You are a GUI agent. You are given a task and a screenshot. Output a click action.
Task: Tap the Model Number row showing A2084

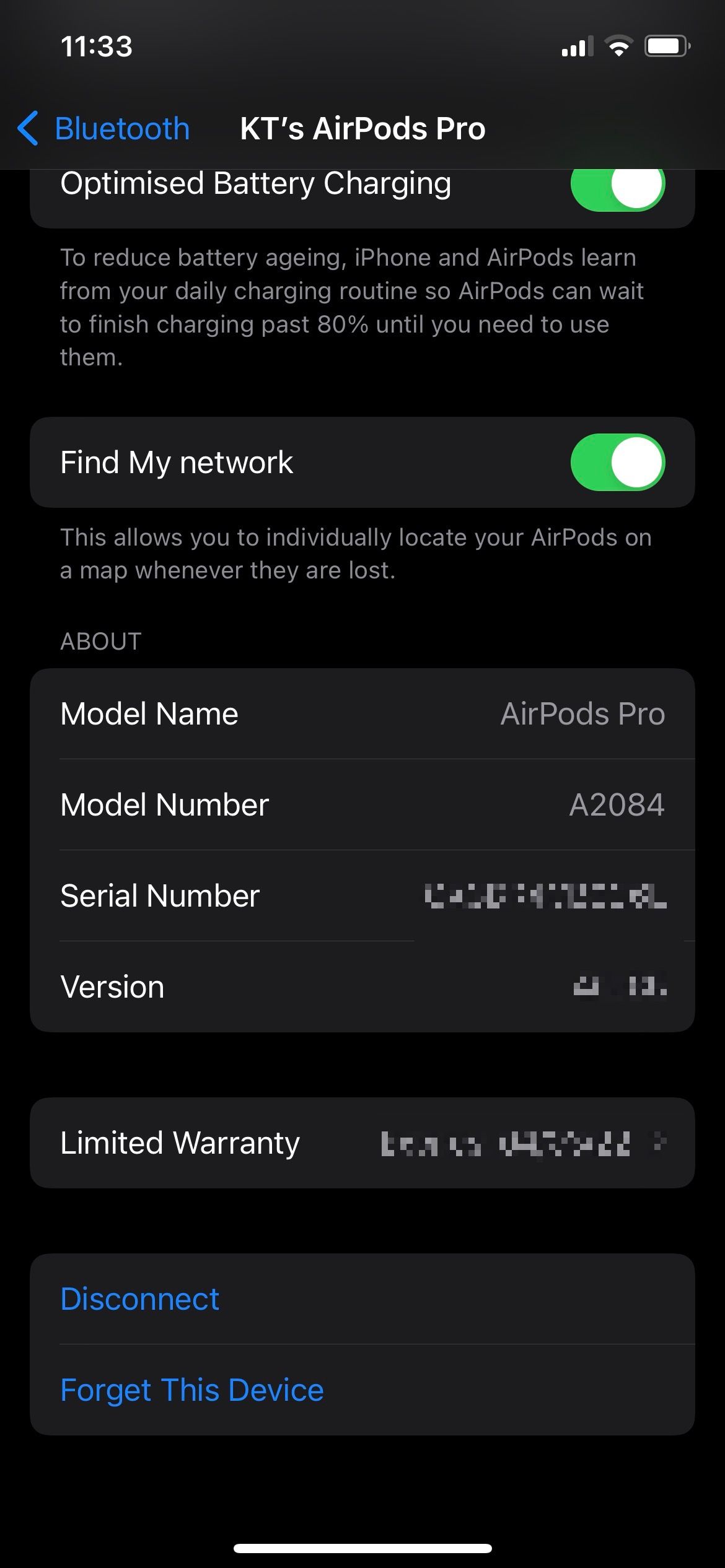[362, 804]
